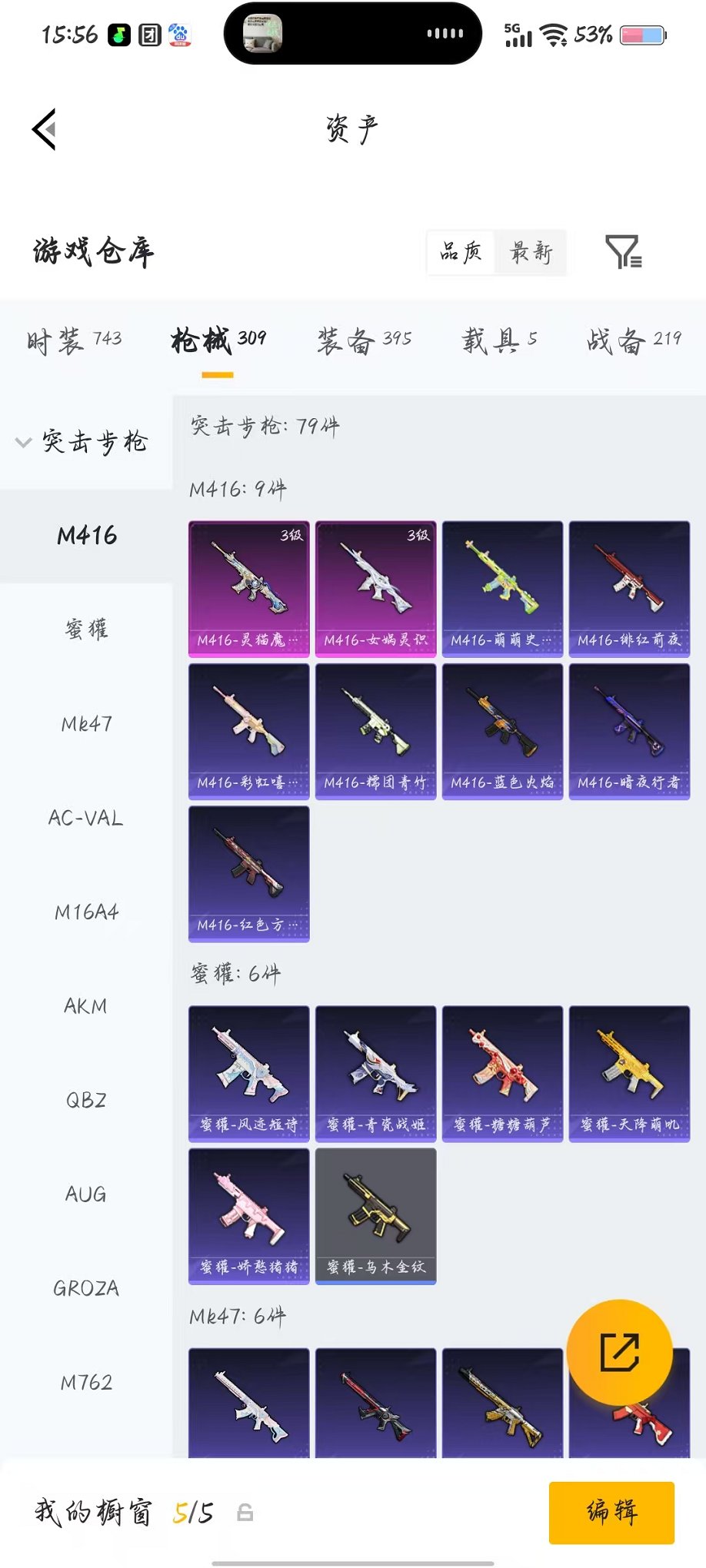This screenshot has height=1568, width=706.
Task: Tap the yellow floating share button
Action: tap(619, 1352)
